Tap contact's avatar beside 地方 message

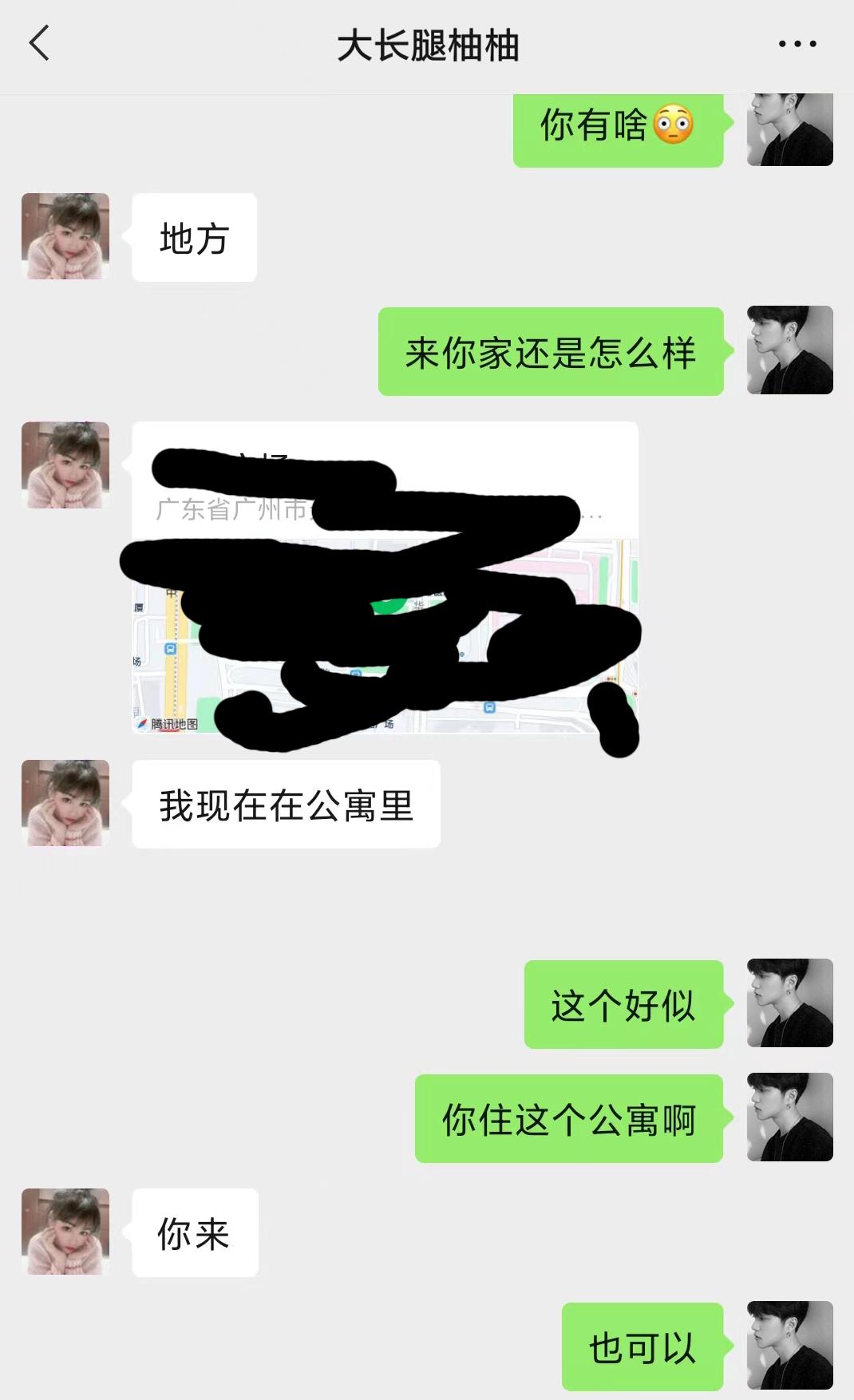tap(65, 236)
